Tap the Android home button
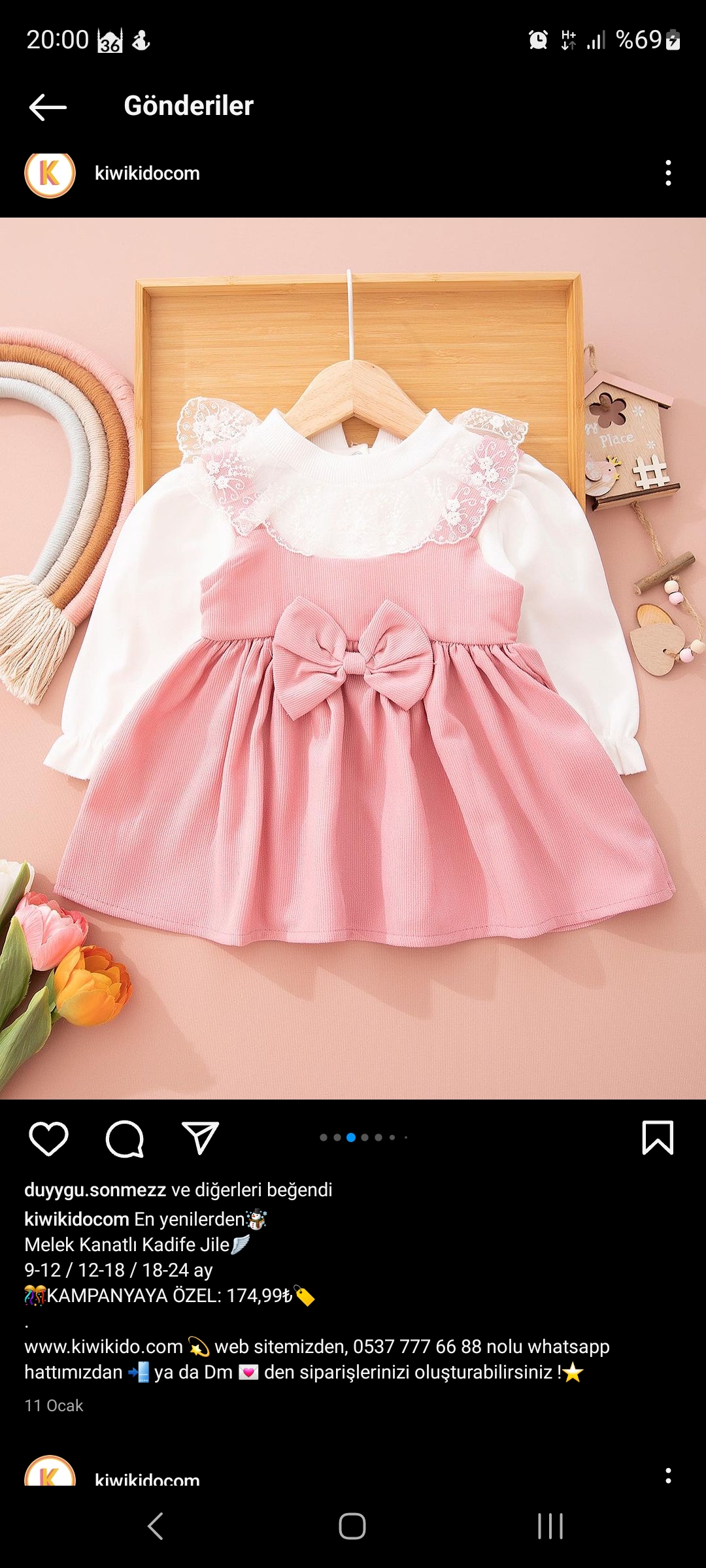 pyautogui.click(x=352, y=1526)
